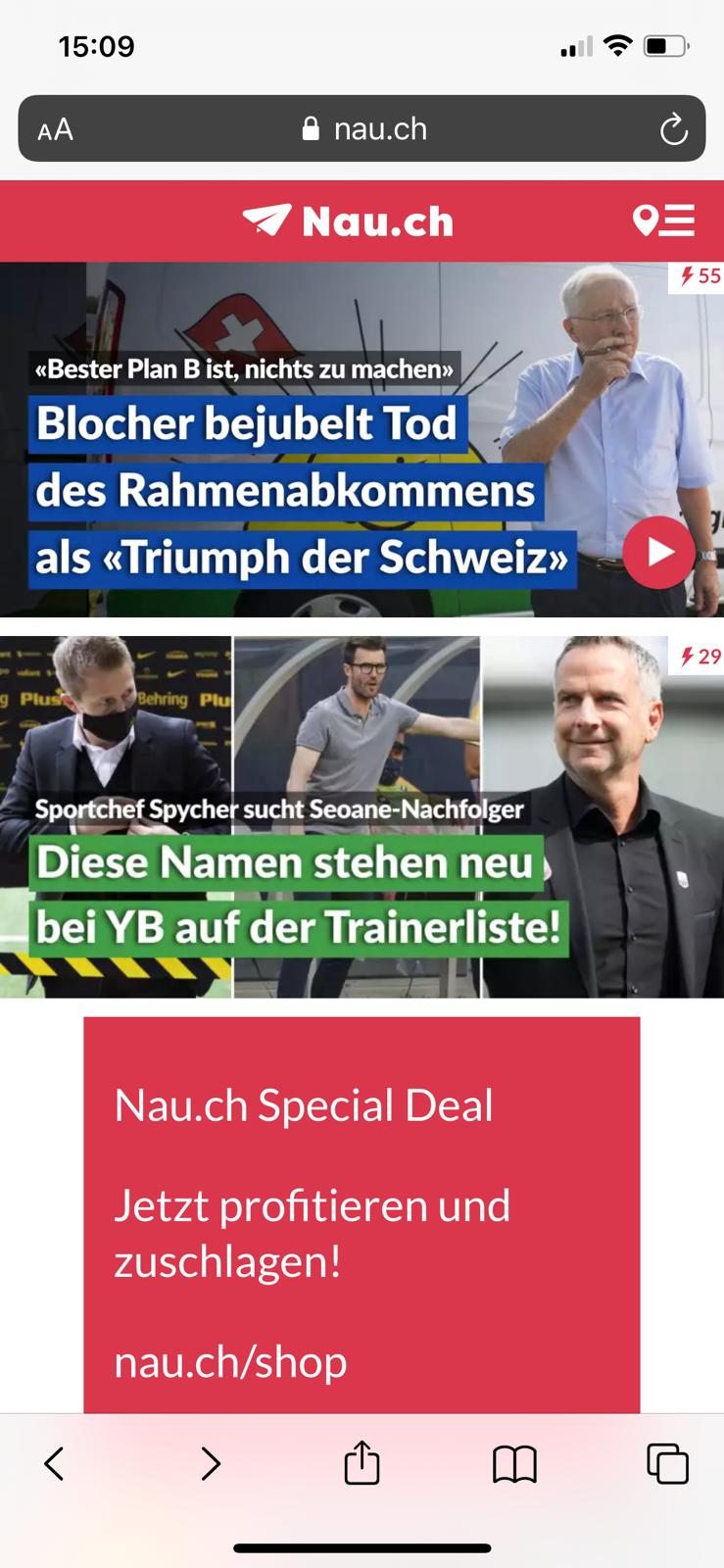The image size is (724, 1568).
Task: Go forward in browser history
Action: point(210,1464)
